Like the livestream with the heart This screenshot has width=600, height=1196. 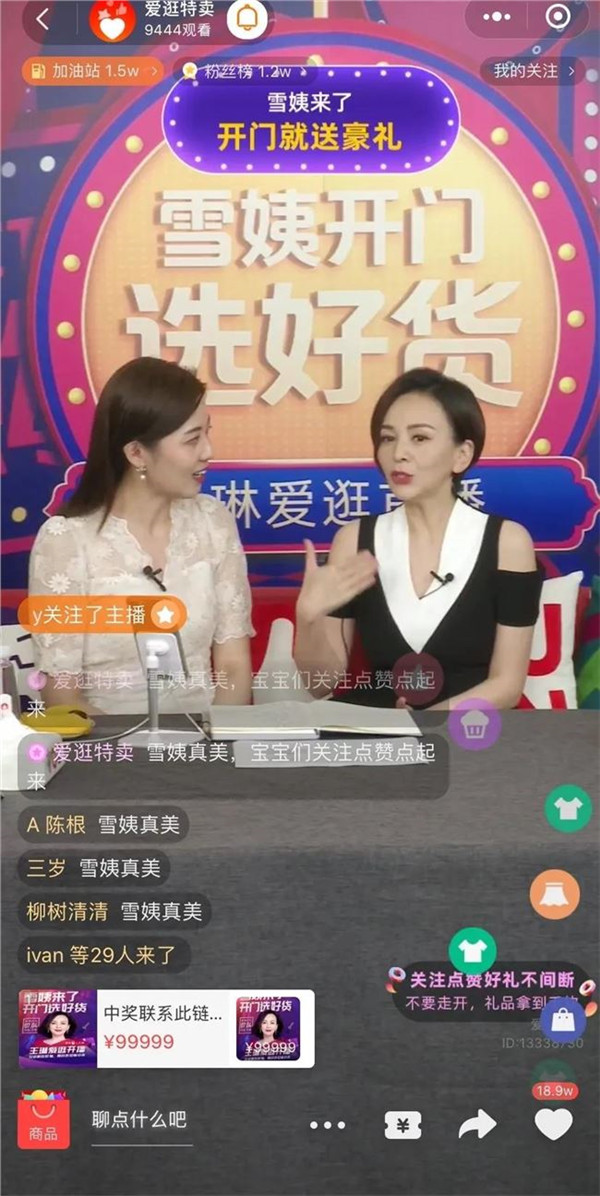553,1125
